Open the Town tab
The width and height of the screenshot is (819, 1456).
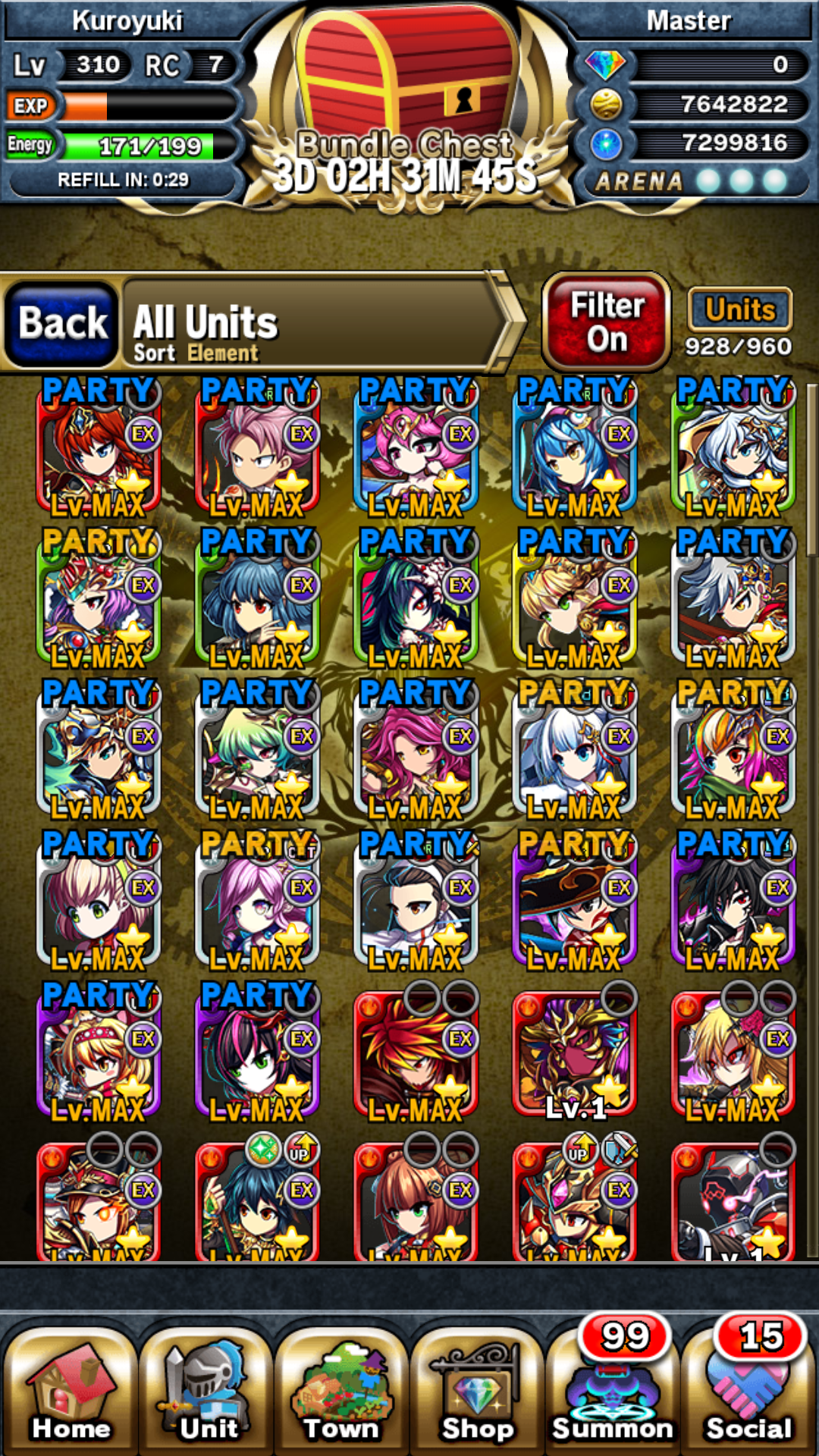342,1394
